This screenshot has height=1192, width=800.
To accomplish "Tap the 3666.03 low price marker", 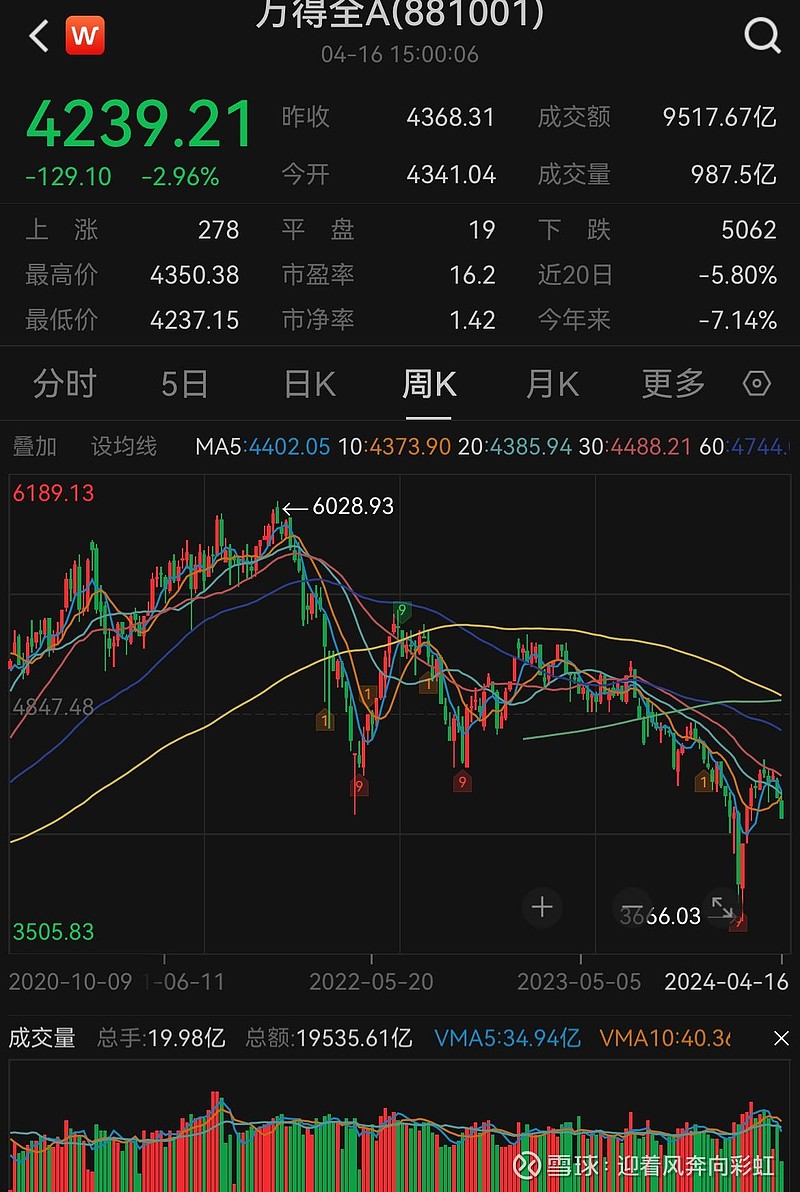I will (664, 916).
